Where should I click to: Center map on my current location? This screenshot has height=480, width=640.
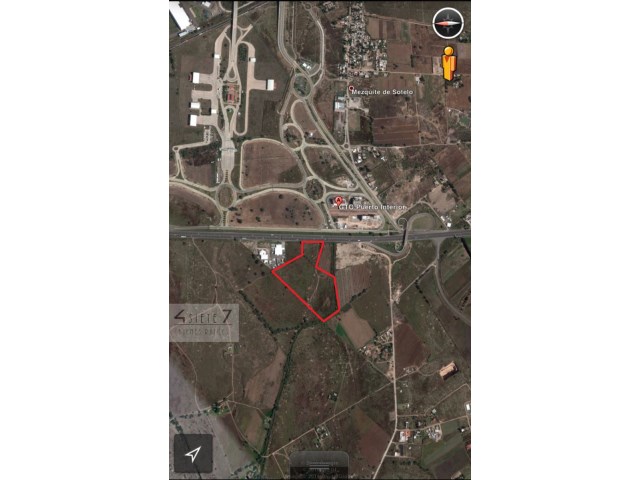(x=193, y=454)
